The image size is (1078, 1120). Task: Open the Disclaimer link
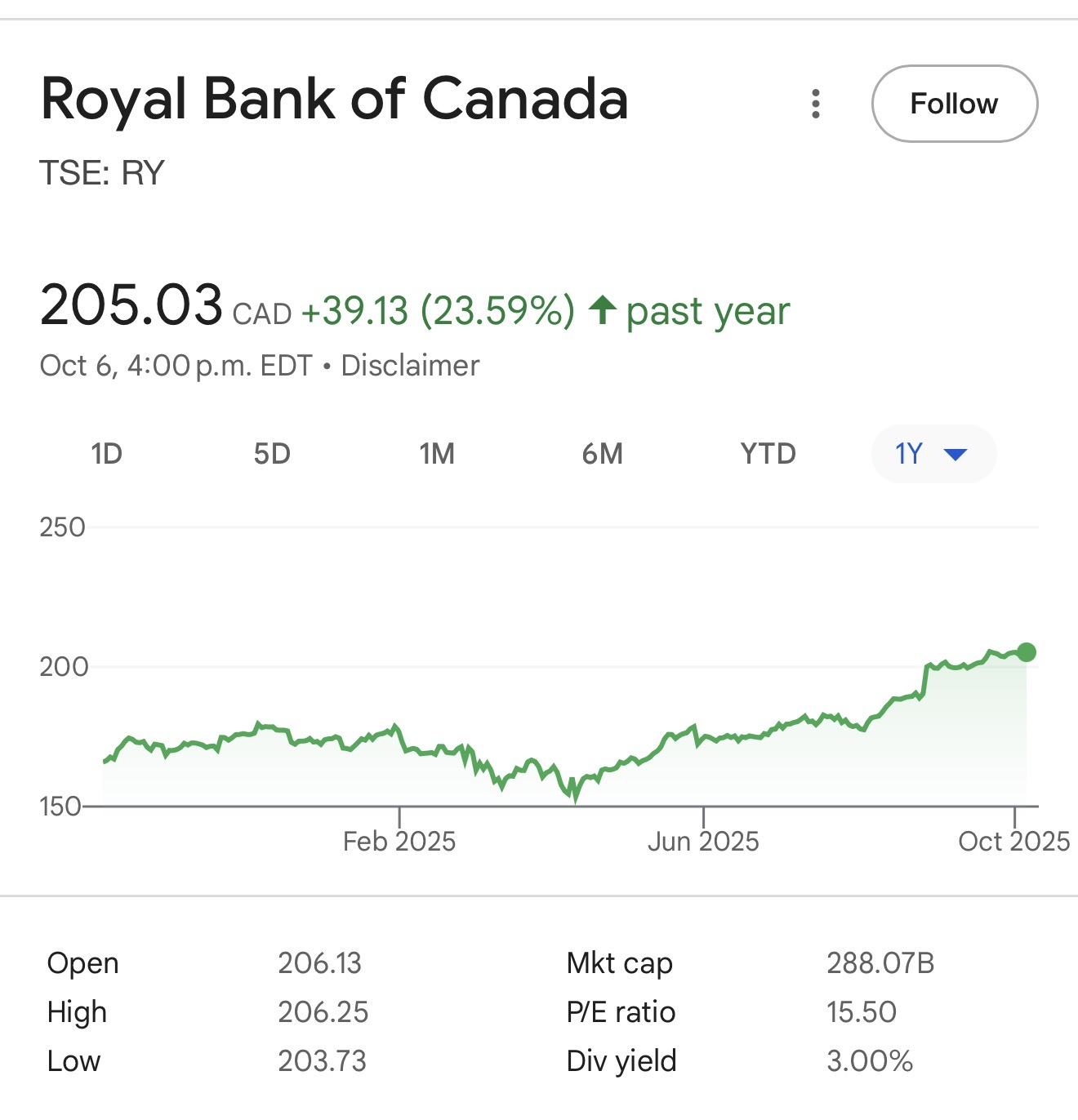coord(410,366)
